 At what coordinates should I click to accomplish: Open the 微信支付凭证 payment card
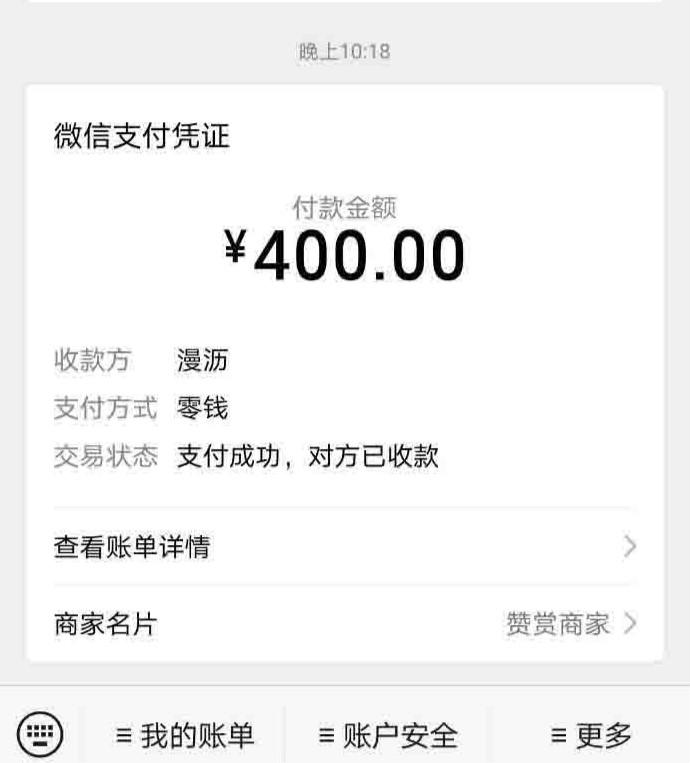[344, 300]
